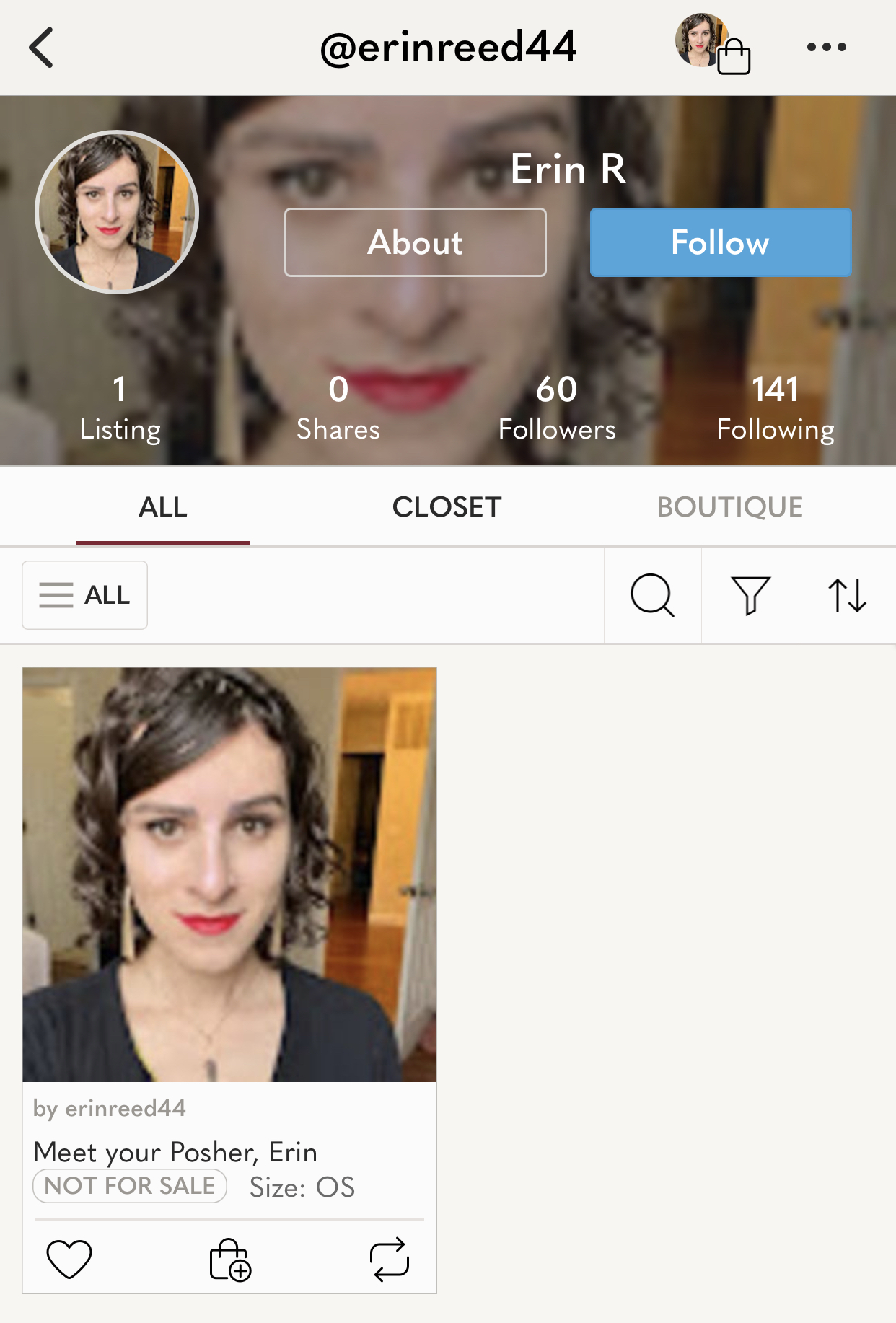The height and width of the screenshot is (1323, 896).
Task: Share the "Meet your Posher" listing
Action: point(390,1259)
